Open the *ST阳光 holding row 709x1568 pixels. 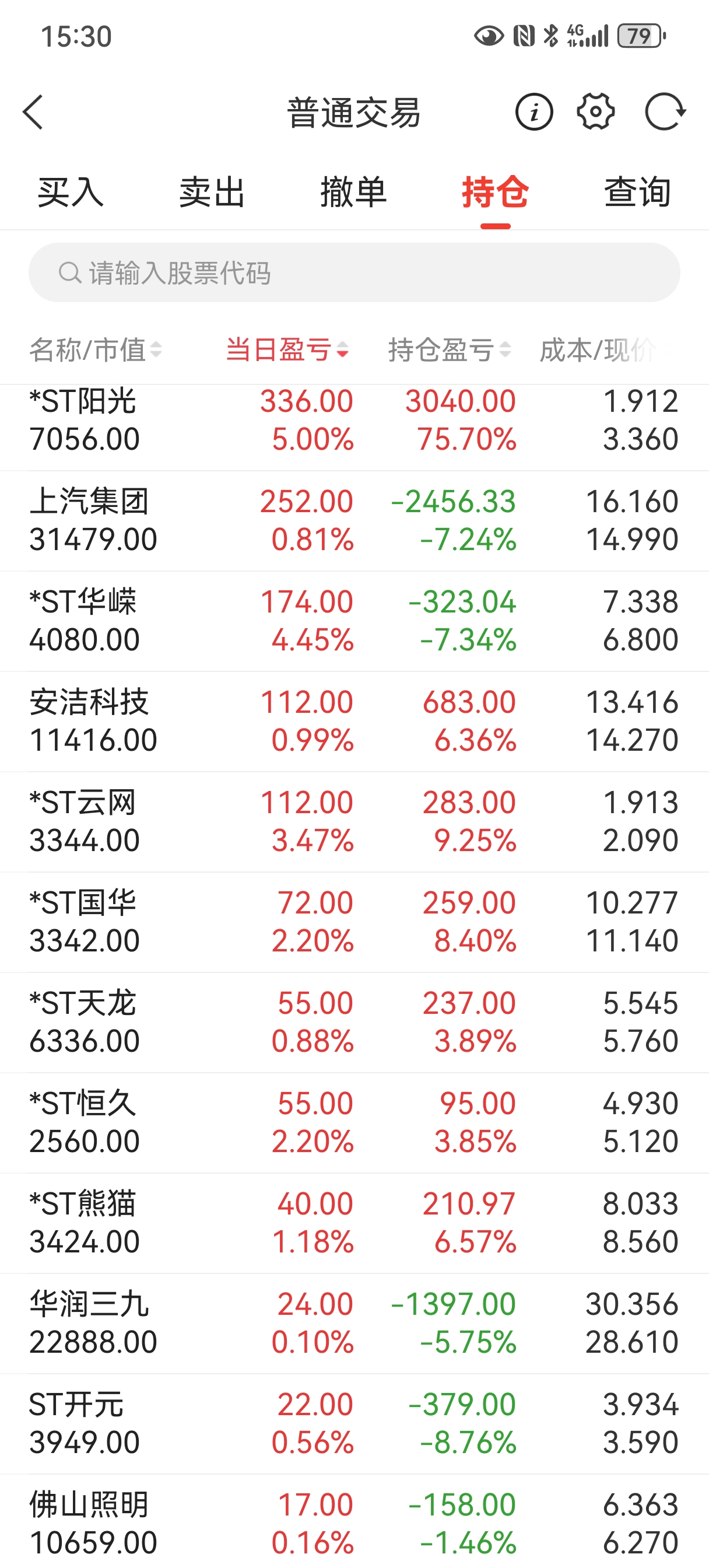point(354,421)
